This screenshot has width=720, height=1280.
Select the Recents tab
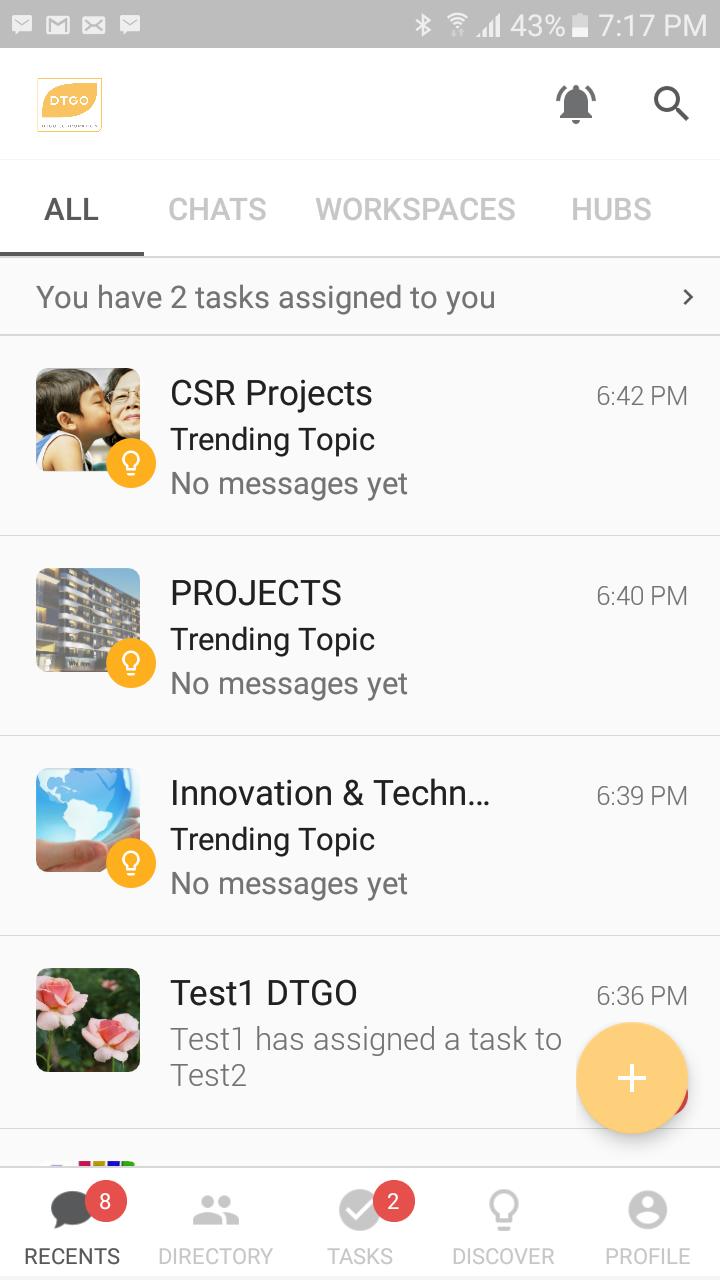[x=72, y=1227]
